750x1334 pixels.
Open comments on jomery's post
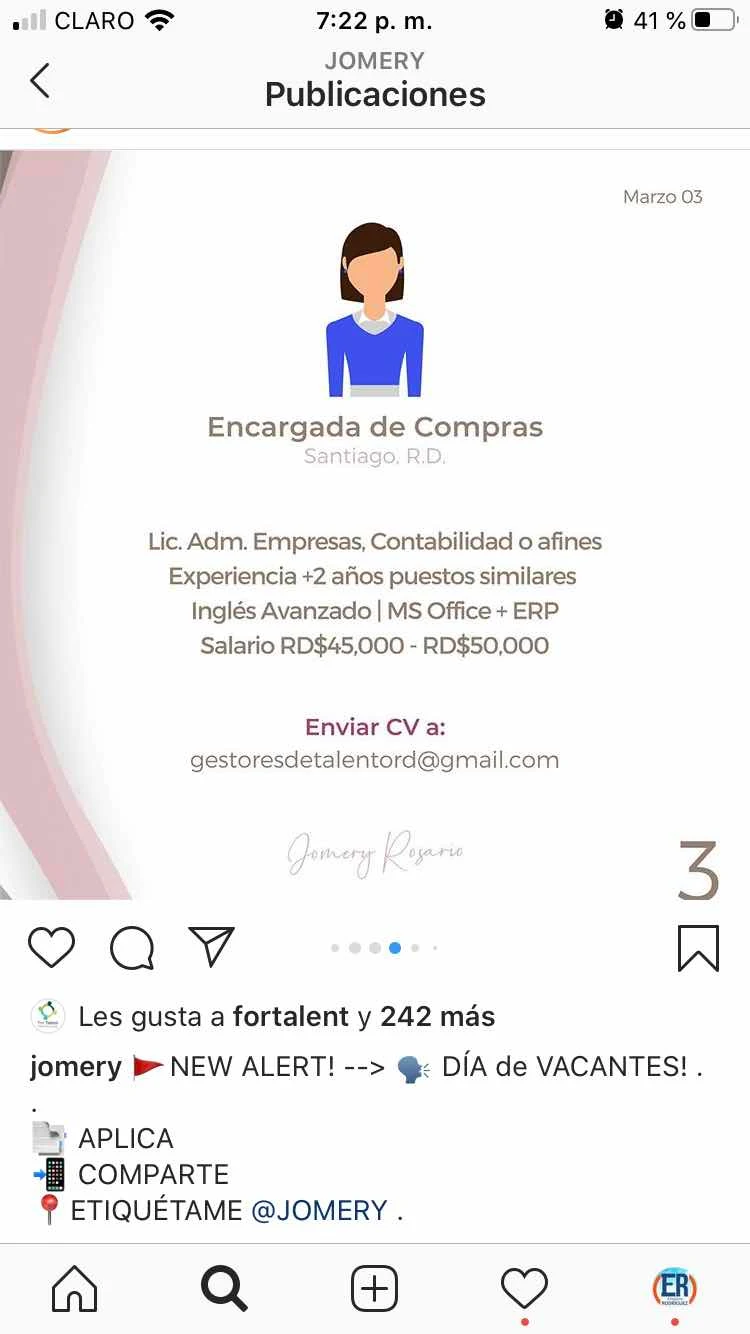131,947
